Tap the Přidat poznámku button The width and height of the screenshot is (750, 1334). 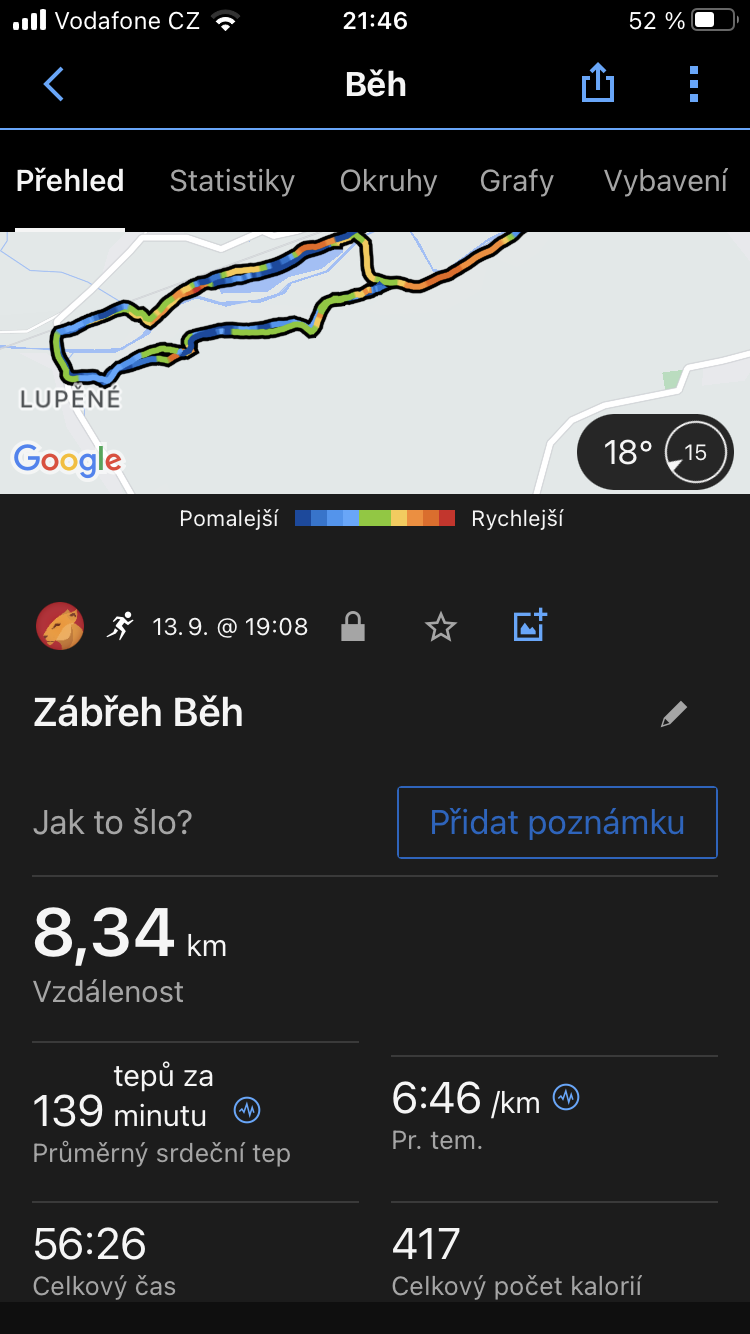pos(557,822)
